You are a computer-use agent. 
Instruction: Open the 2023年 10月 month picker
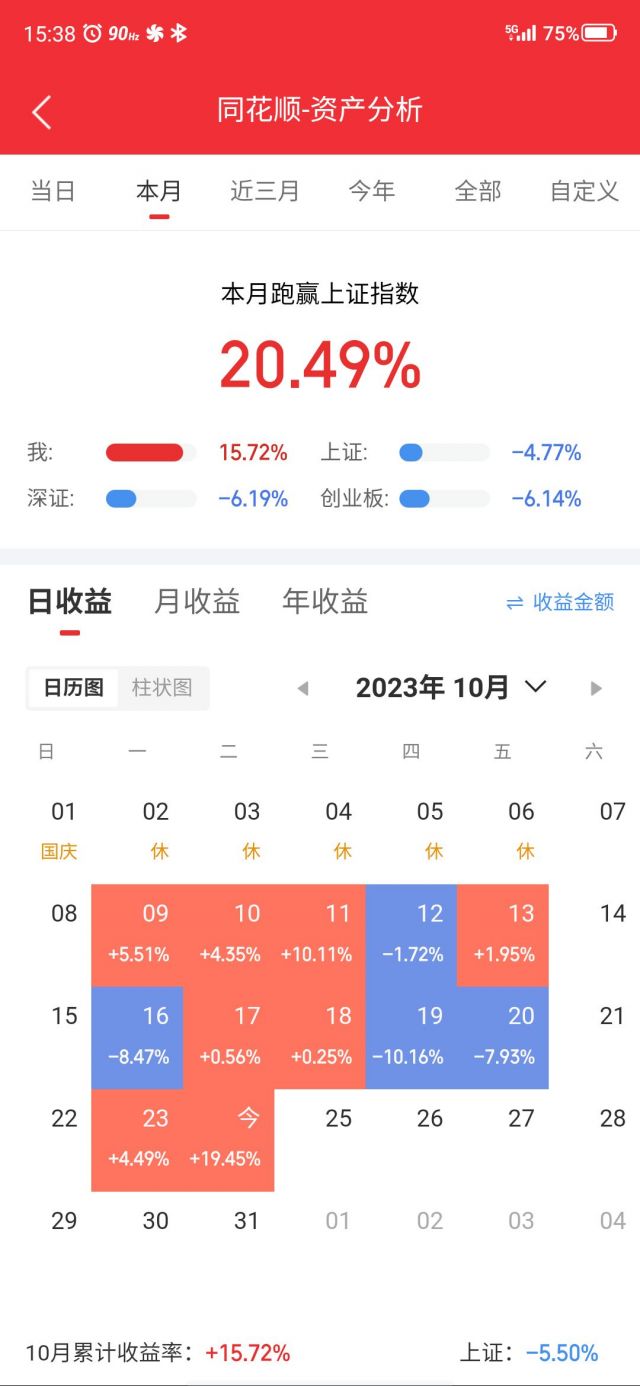click(x=451, y=687)
